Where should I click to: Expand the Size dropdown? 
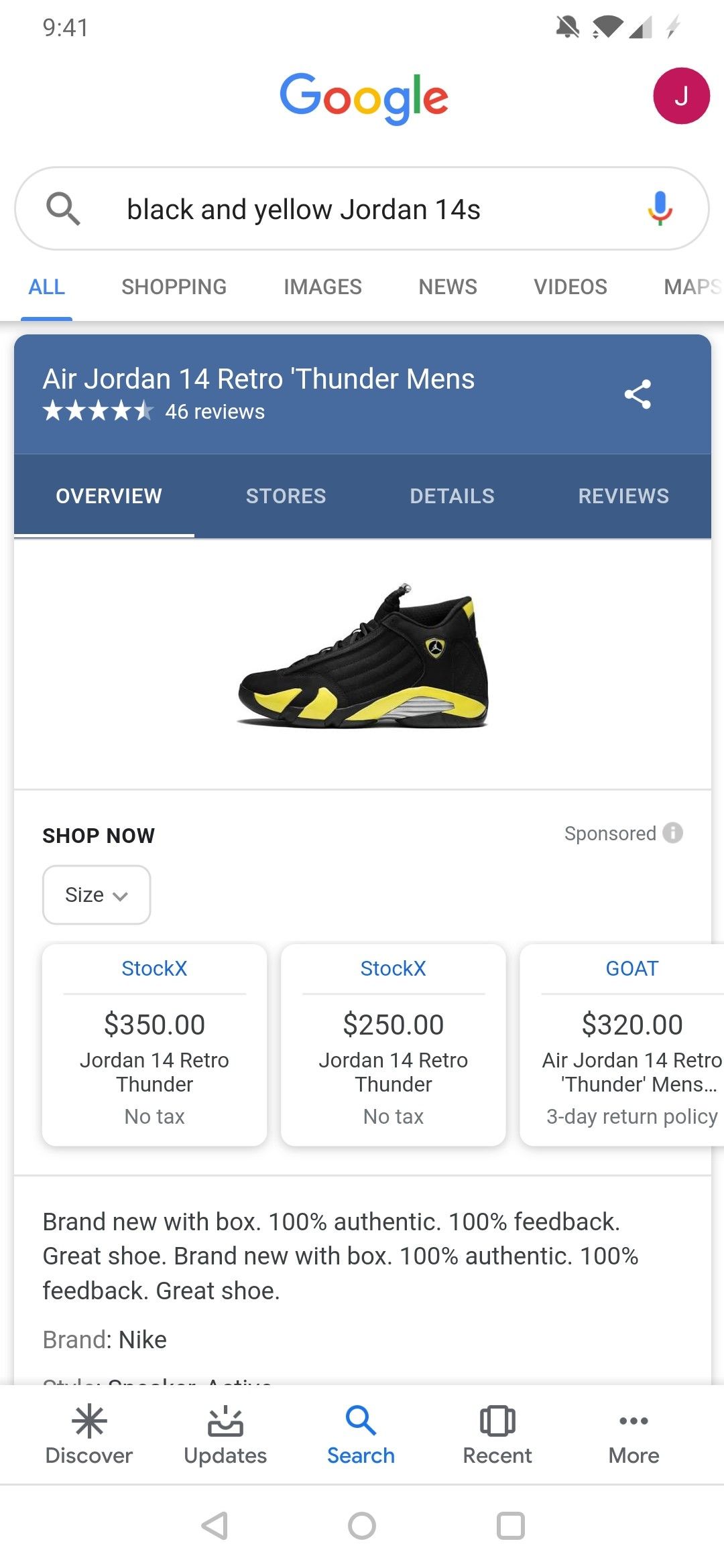click(x=97, y=895)
